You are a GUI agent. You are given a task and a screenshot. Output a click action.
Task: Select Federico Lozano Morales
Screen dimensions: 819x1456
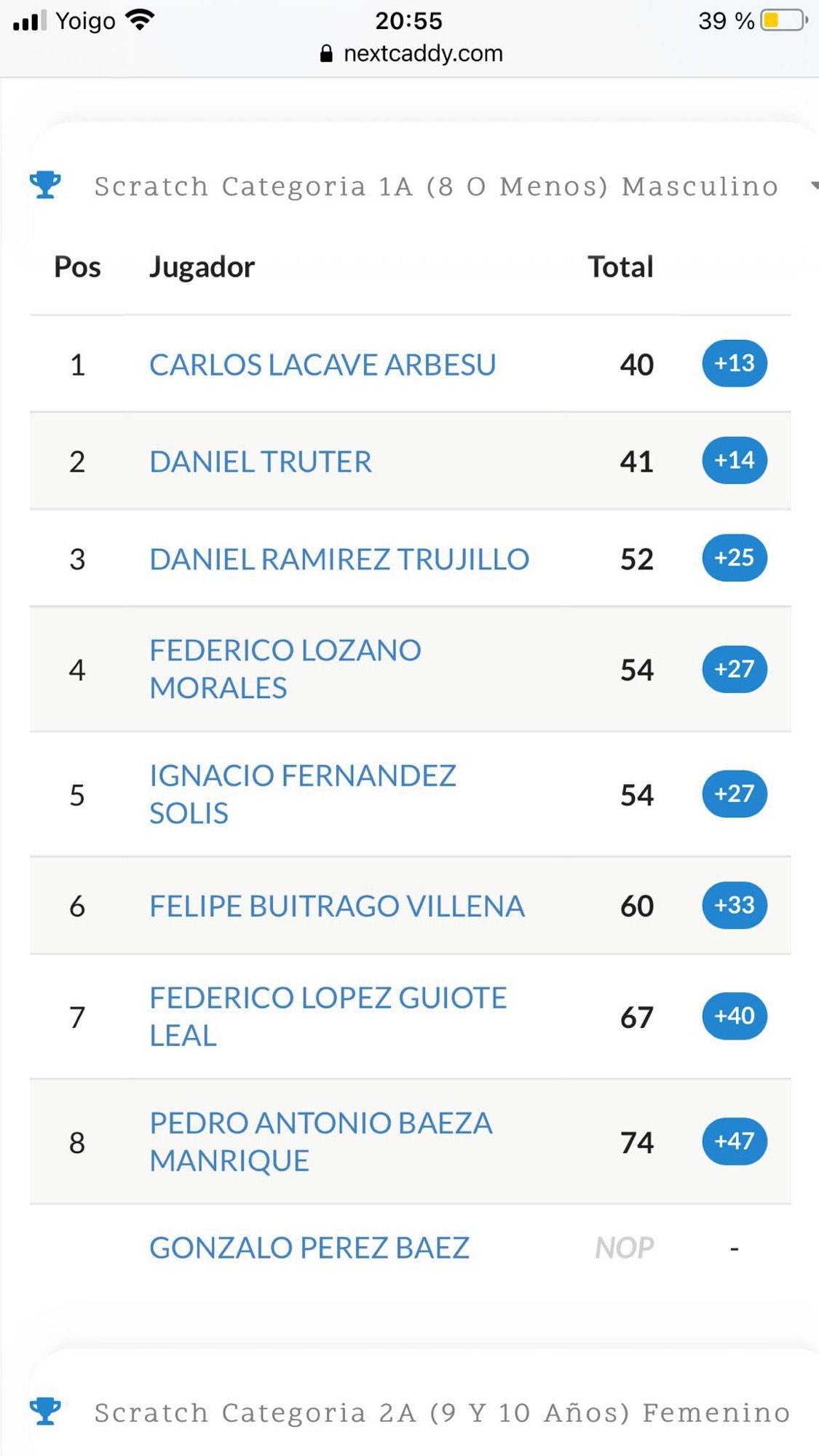(x=285, y=669)
